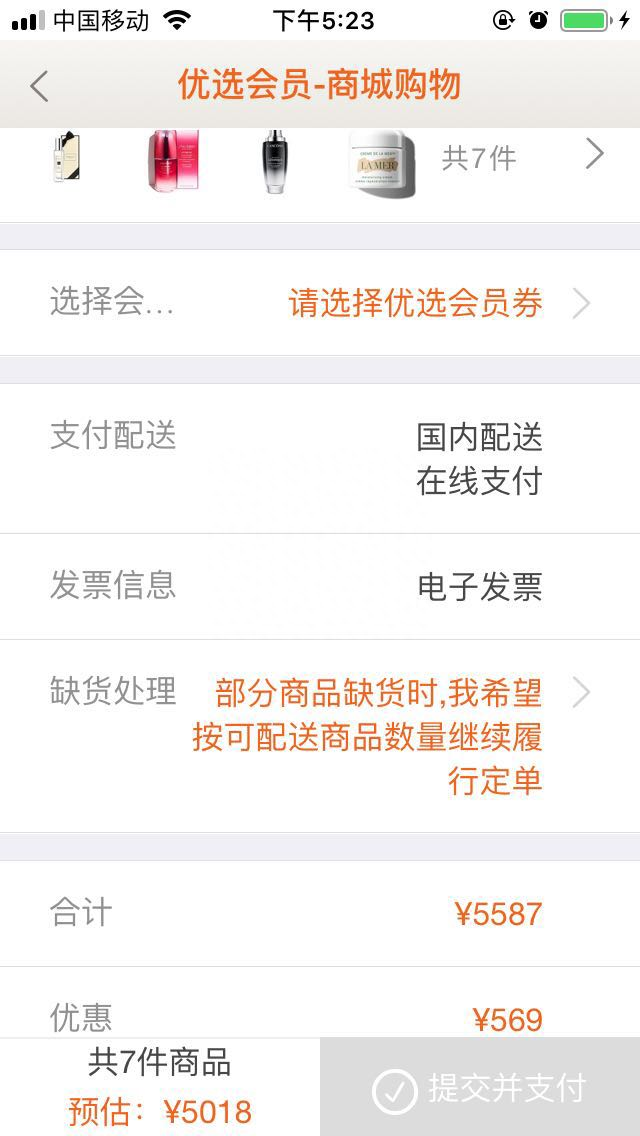The image size is (640, 1136).
Task: Open the 支付配送 payment and delivery row
Action: (x=320, y=459)
